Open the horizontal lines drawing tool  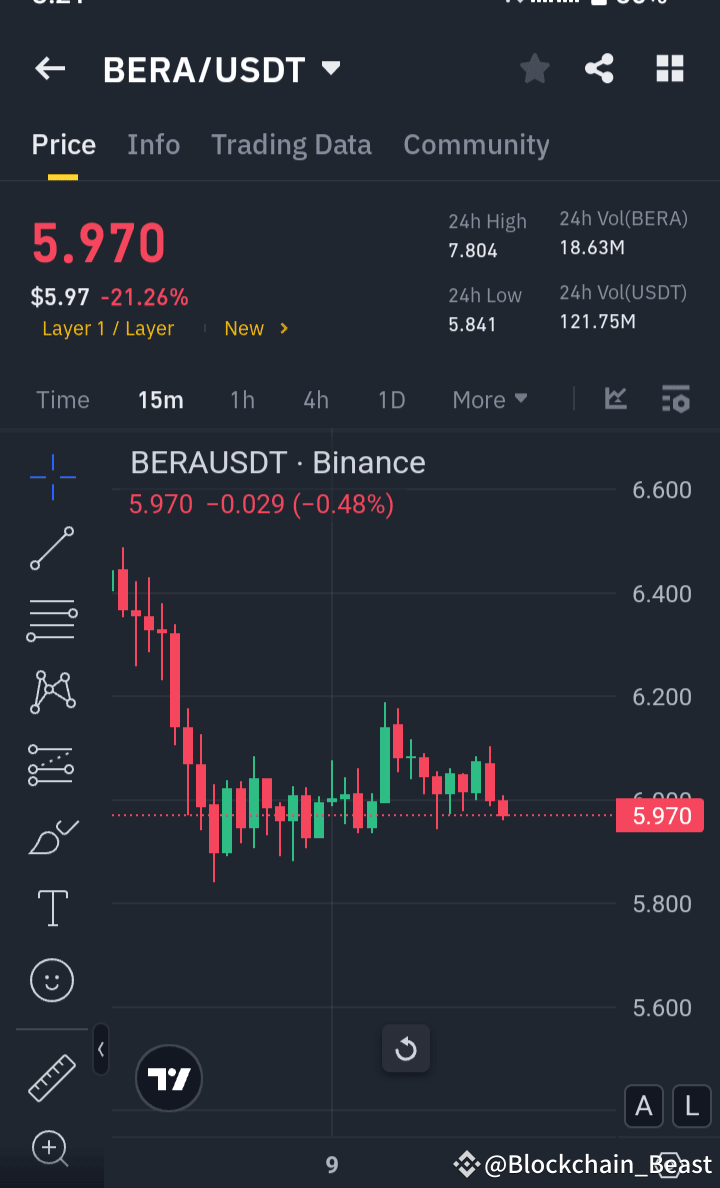(51, 620)
